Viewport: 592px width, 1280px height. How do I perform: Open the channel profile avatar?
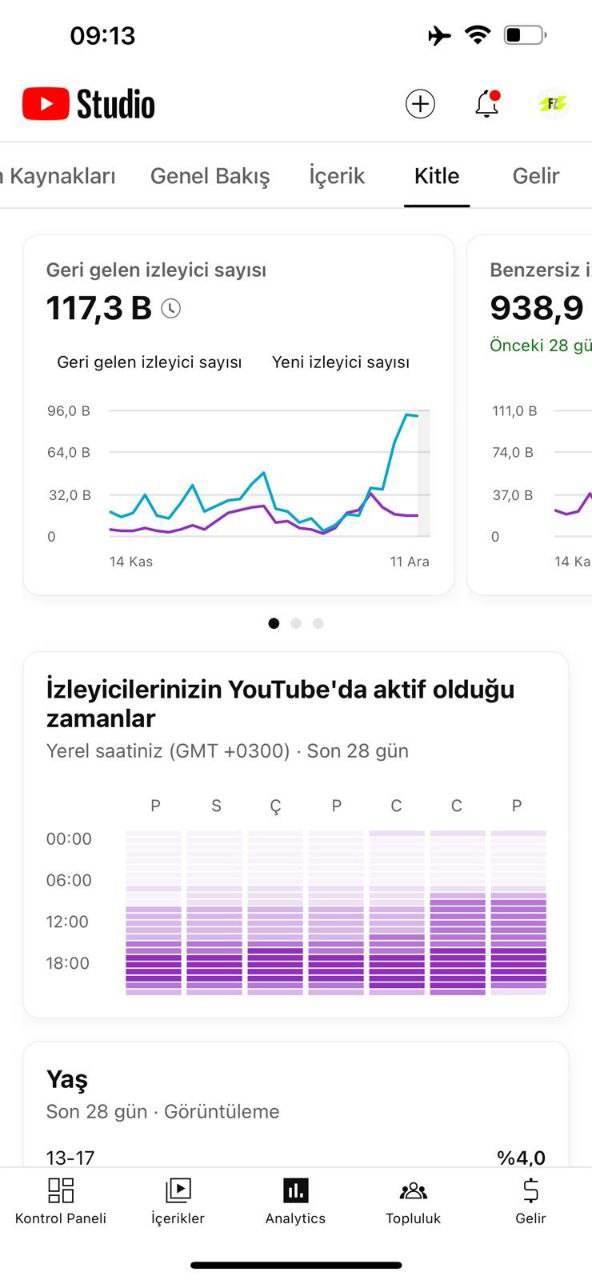click(x=553, y=103)
